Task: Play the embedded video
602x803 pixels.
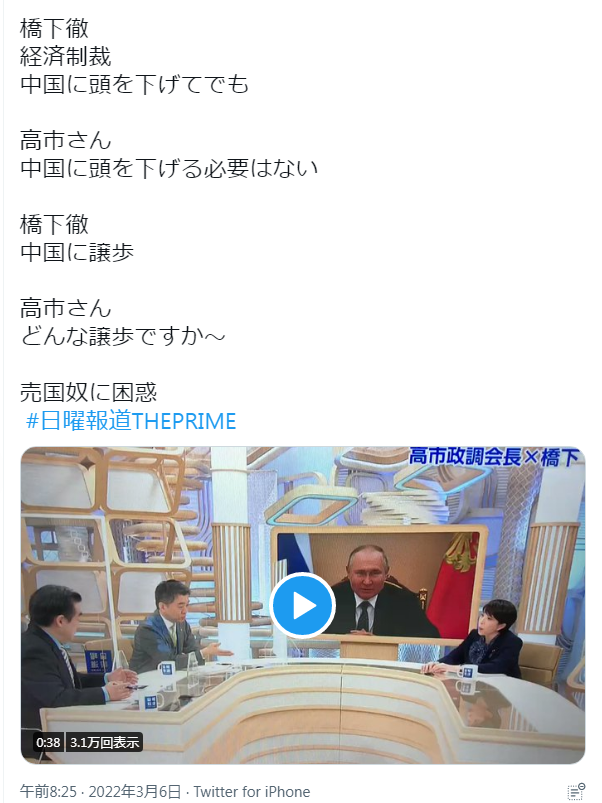Action: tap(303, 606)
